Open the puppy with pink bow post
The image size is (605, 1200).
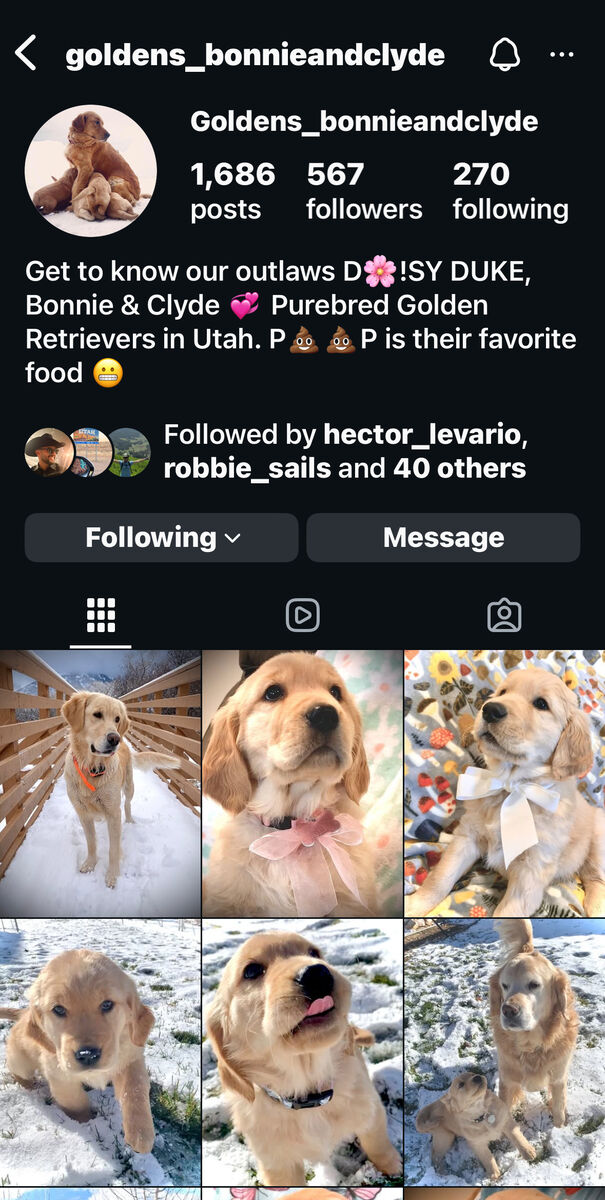click(x=302, y=783)
